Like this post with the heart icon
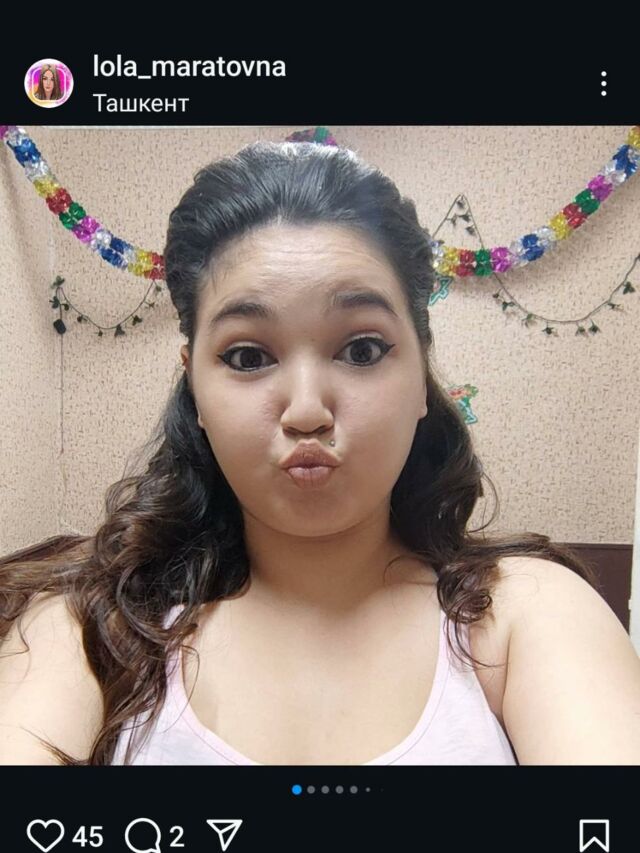This screenshot has height=853, width=640. coord(45,834)
